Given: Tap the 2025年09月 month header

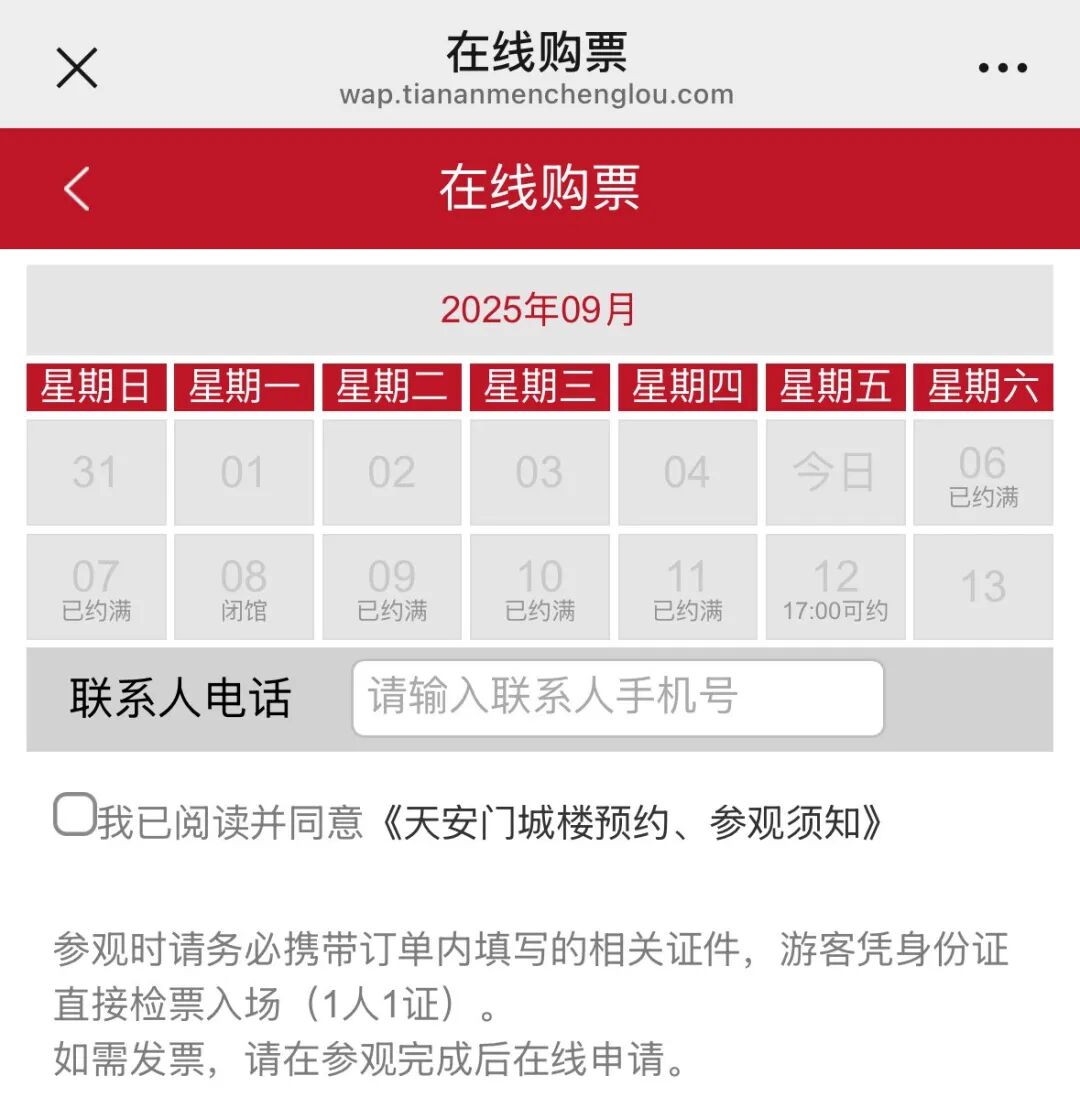Looking at the screenshot, I should coord(540,310).
